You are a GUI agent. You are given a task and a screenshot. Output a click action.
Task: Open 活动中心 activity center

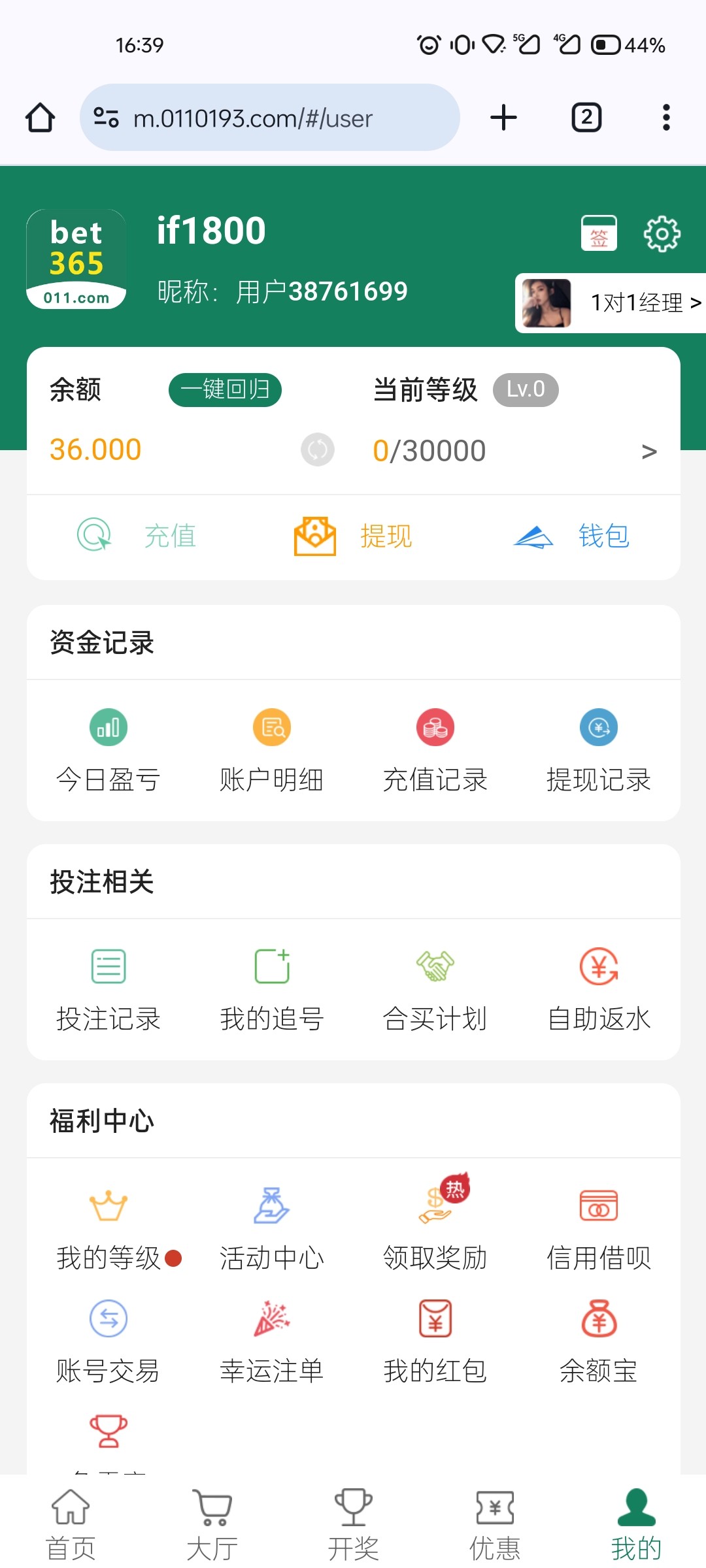pyautogui.click(x=272, y=1228)
